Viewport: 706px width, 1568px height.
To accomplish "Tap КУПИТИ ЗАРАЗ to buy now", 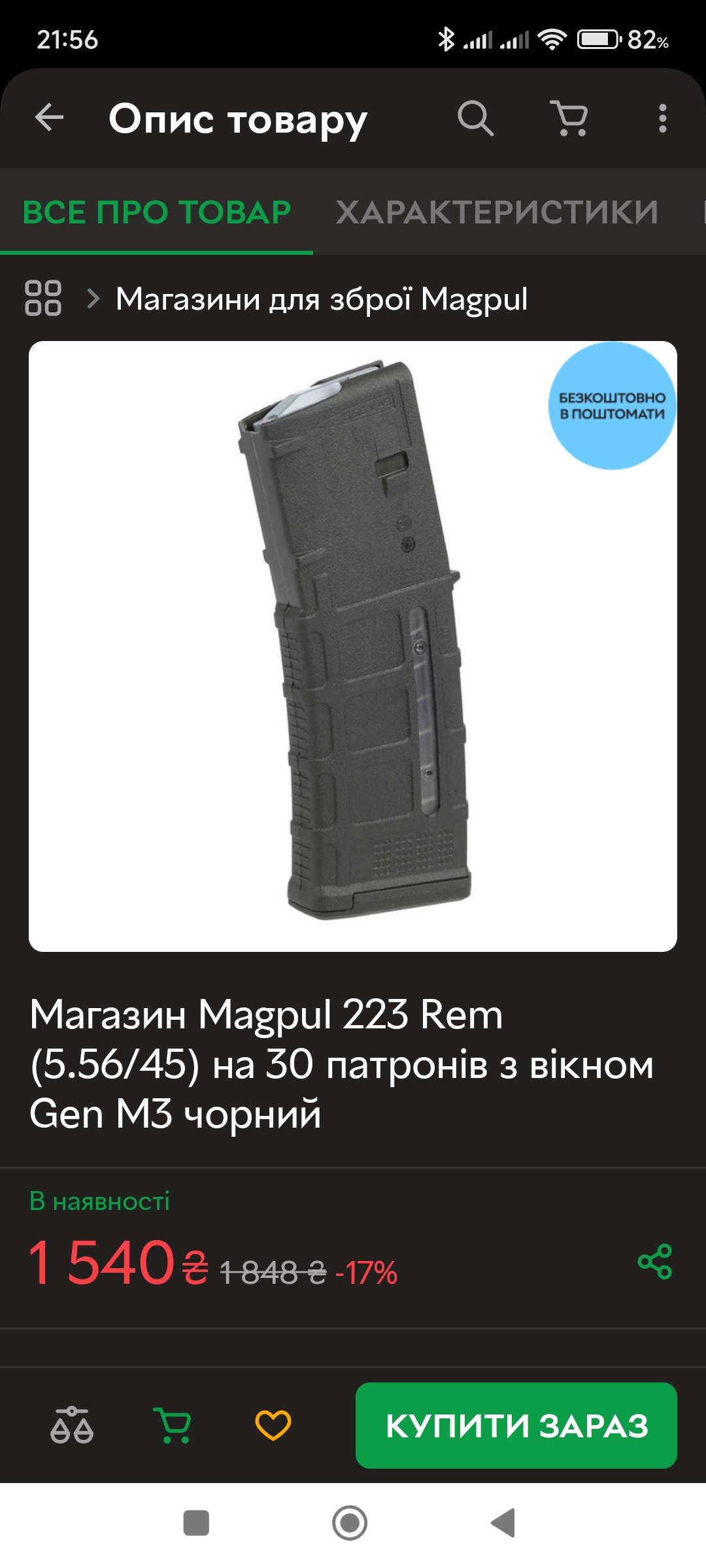I will pyautogui.click(x=516, y=1425).
